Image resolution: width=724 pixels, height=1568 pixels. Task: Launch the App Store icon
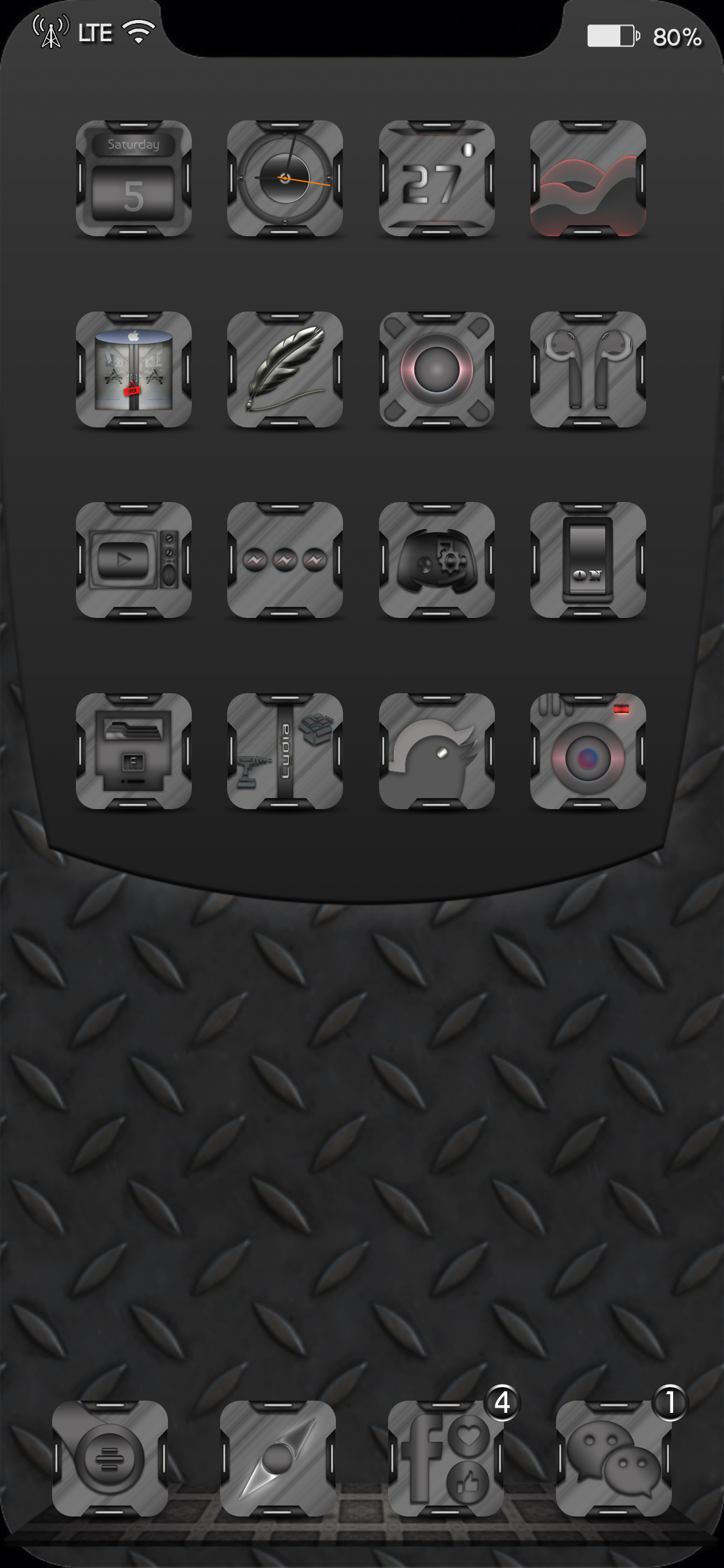click(134, 369)
